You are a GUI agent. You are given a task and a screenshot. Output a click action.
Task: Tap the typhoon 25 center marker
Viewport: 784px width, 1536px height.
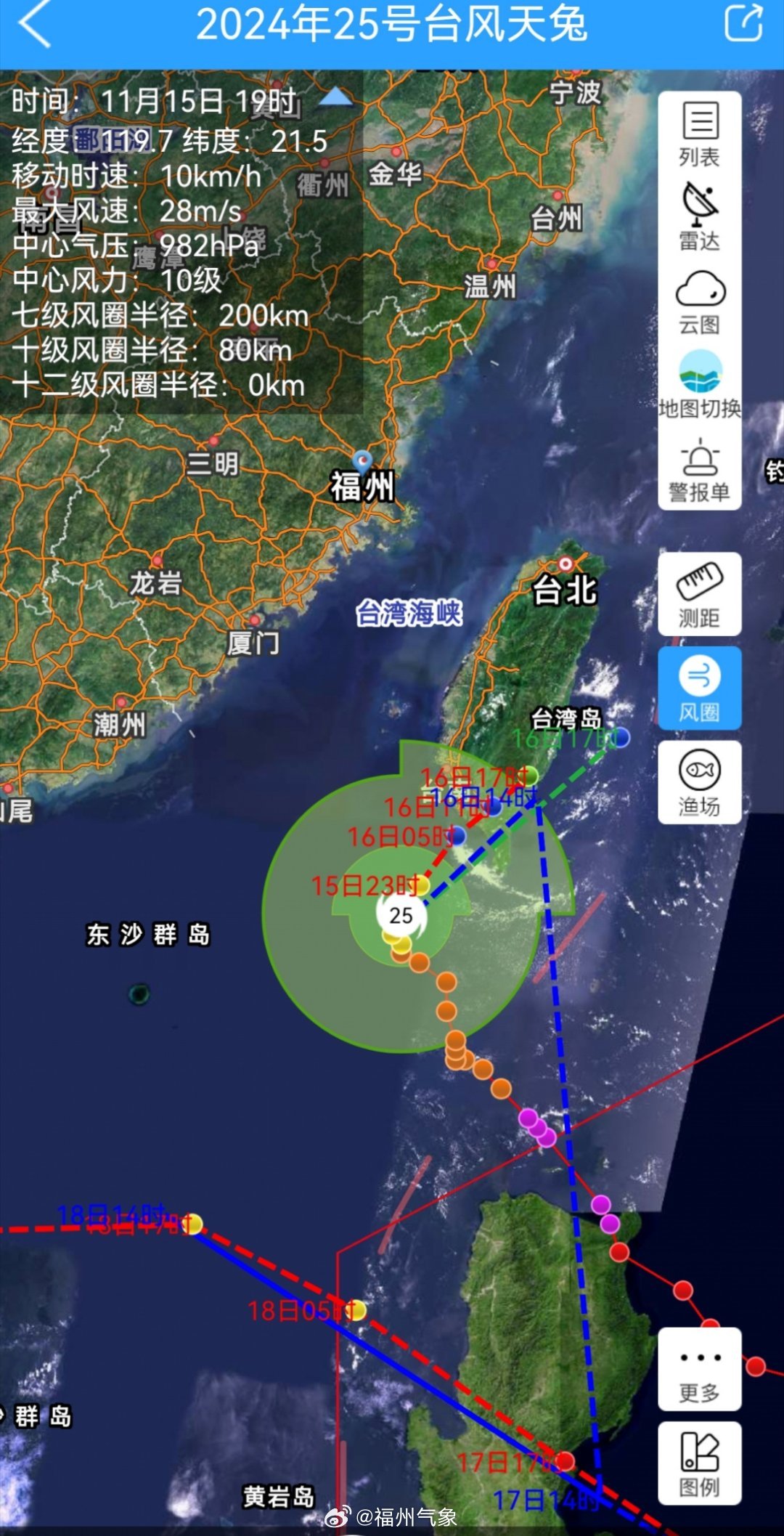click(401, 915)
